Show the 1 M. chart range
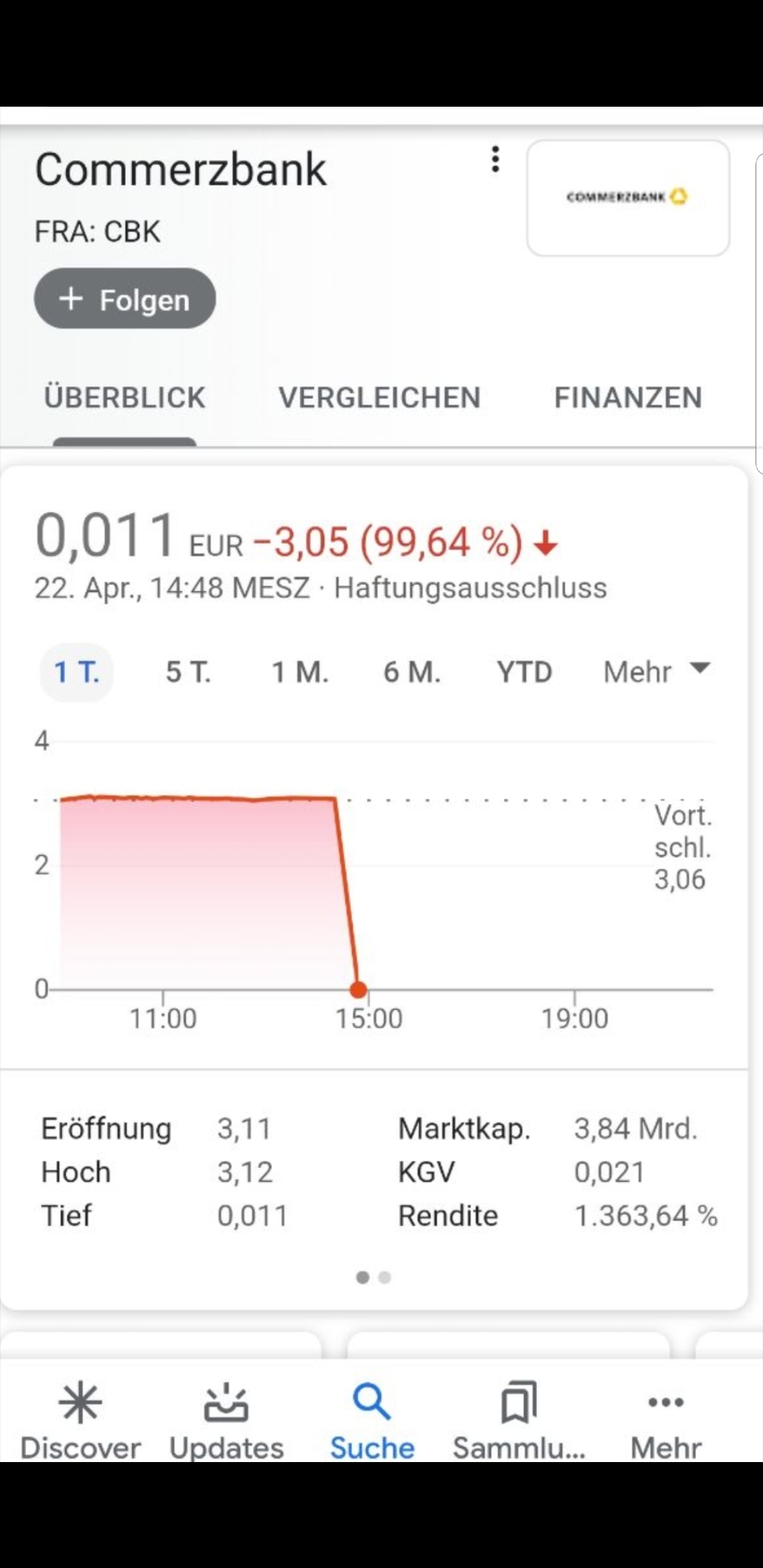763x1568 pixels. (x=300, y=672)
